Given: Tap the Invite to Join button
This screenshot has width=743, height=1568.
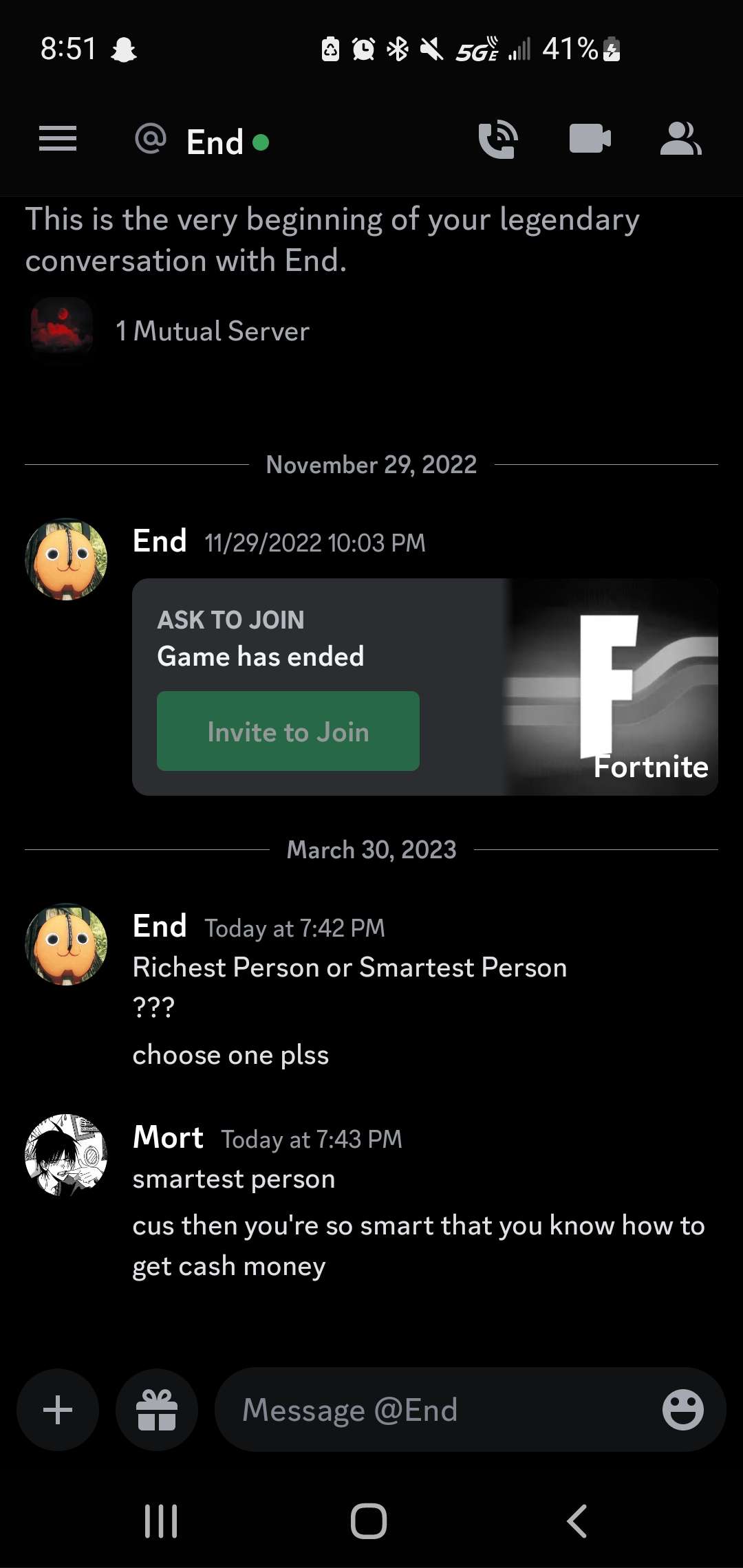Looking at the screenshot, I should 288,731.
